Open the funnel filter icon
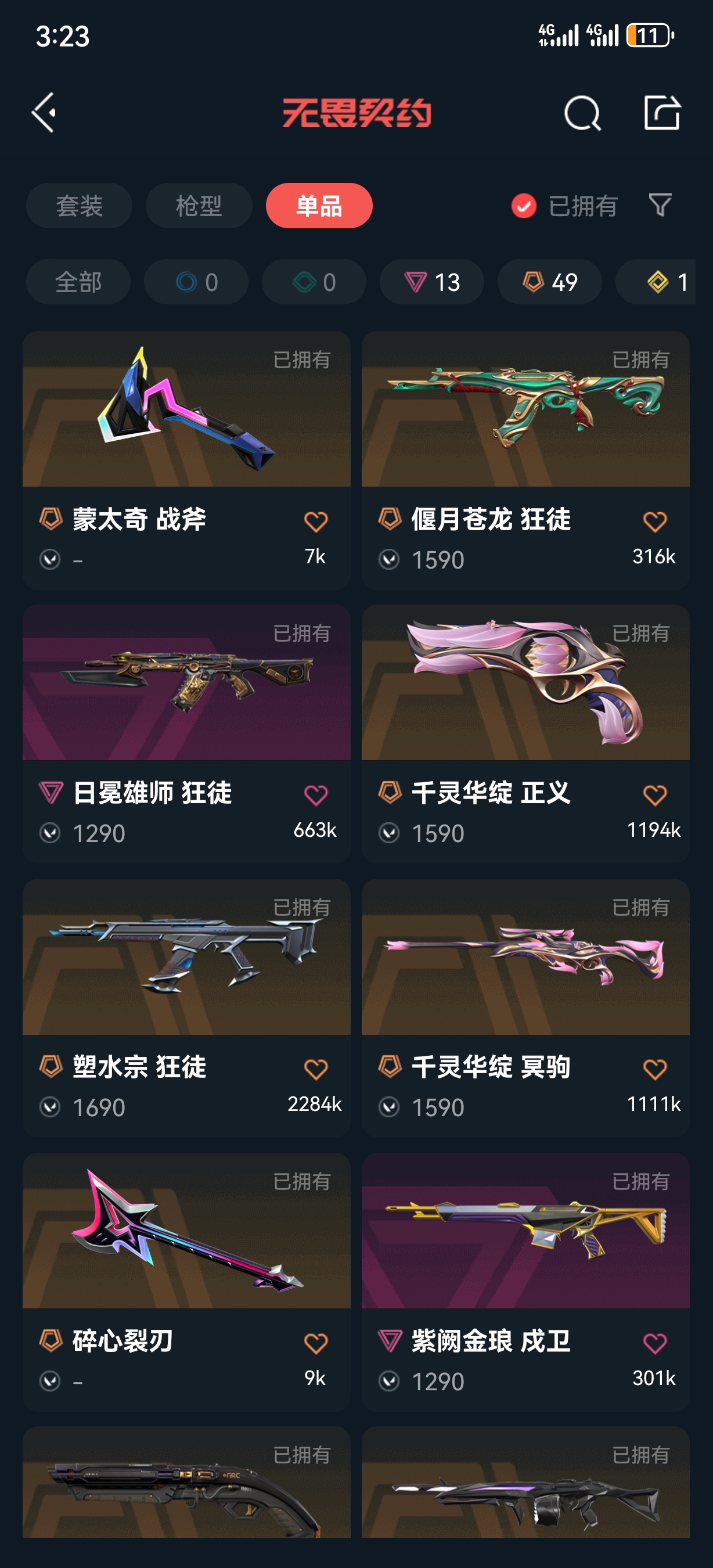 660,205
